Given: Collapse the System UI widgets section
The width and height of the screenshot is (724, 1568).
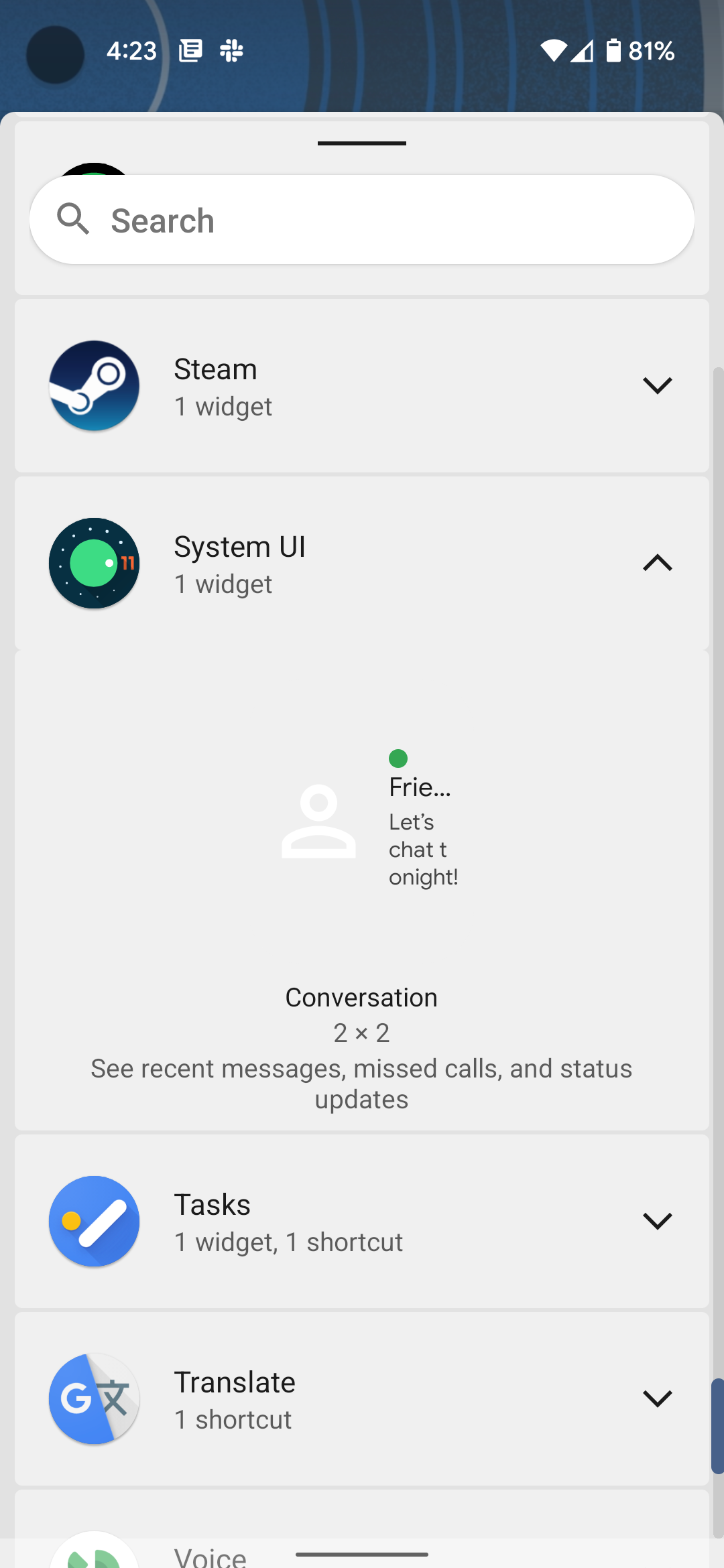Looking at the screenshot, I should (x=657, y=563).
